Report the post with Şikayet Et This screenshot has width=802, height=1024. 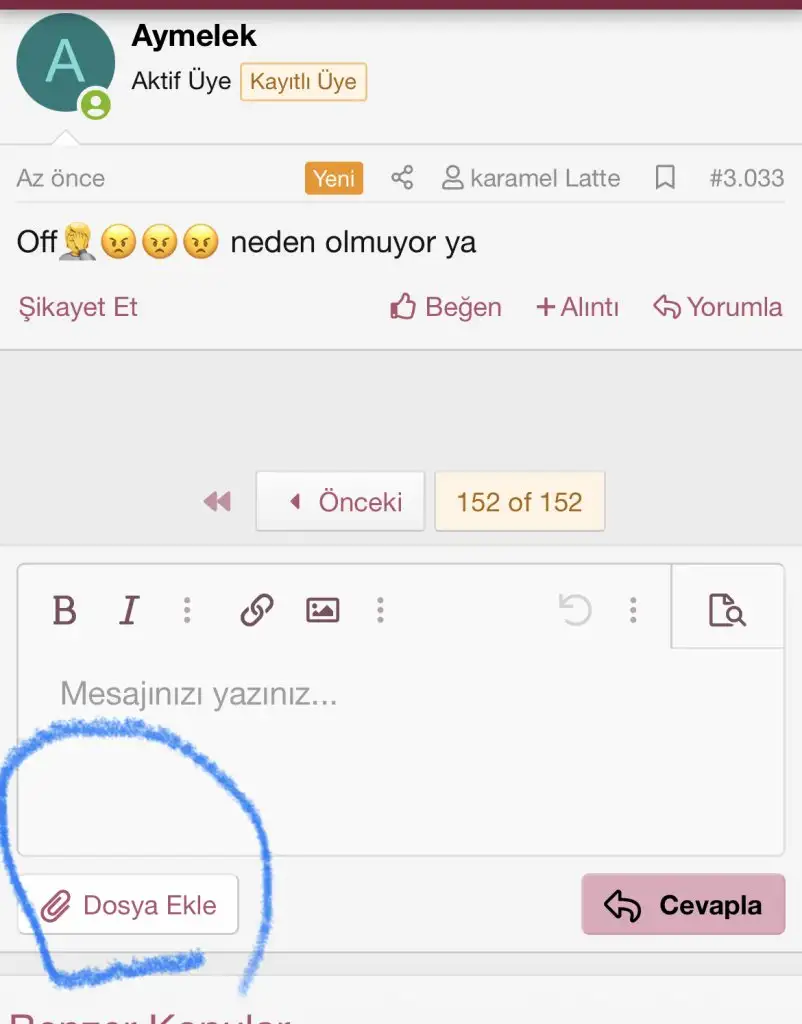[78, 306]
